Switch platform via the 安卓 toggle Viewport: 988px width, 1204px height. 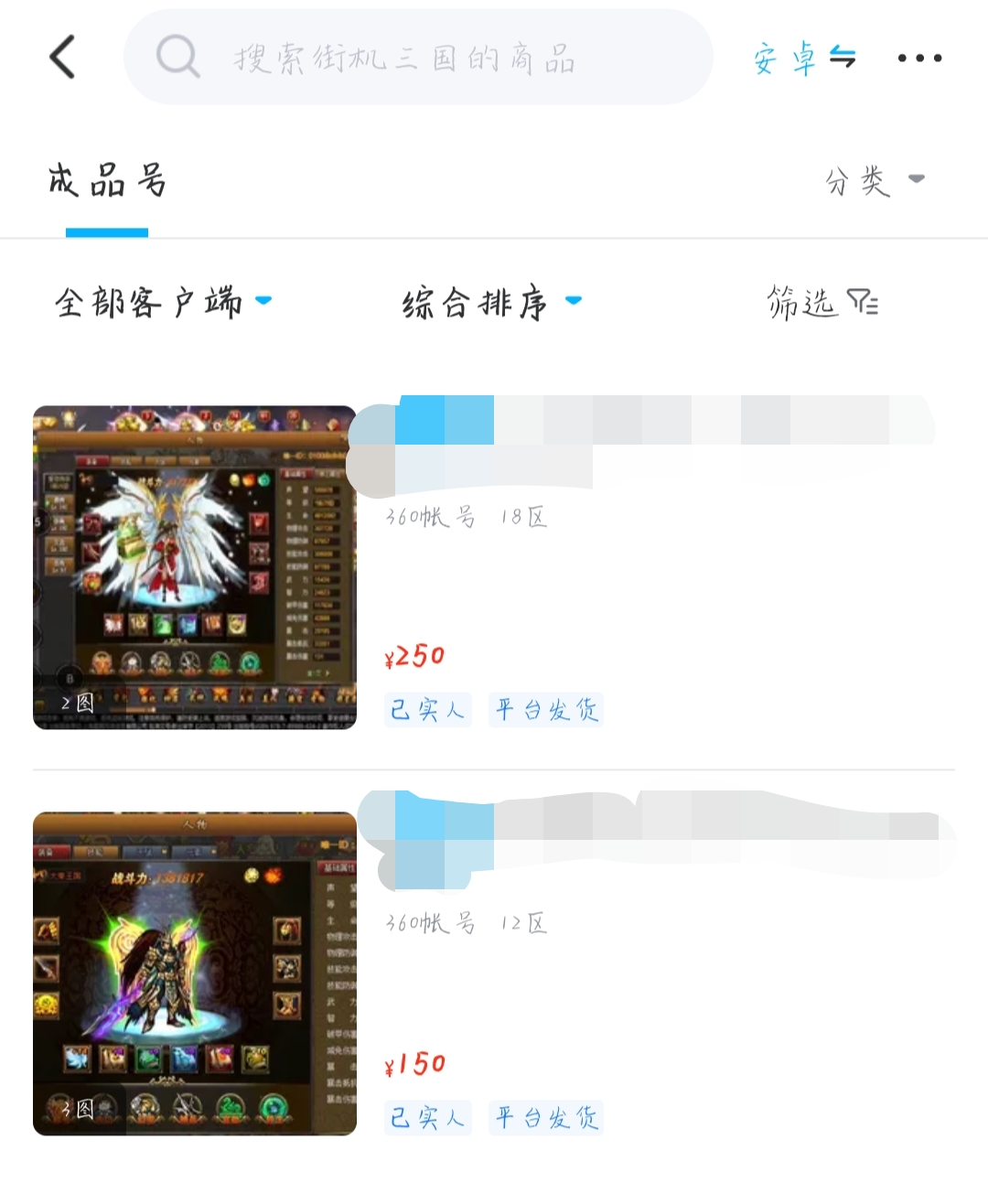pos(803,59)
